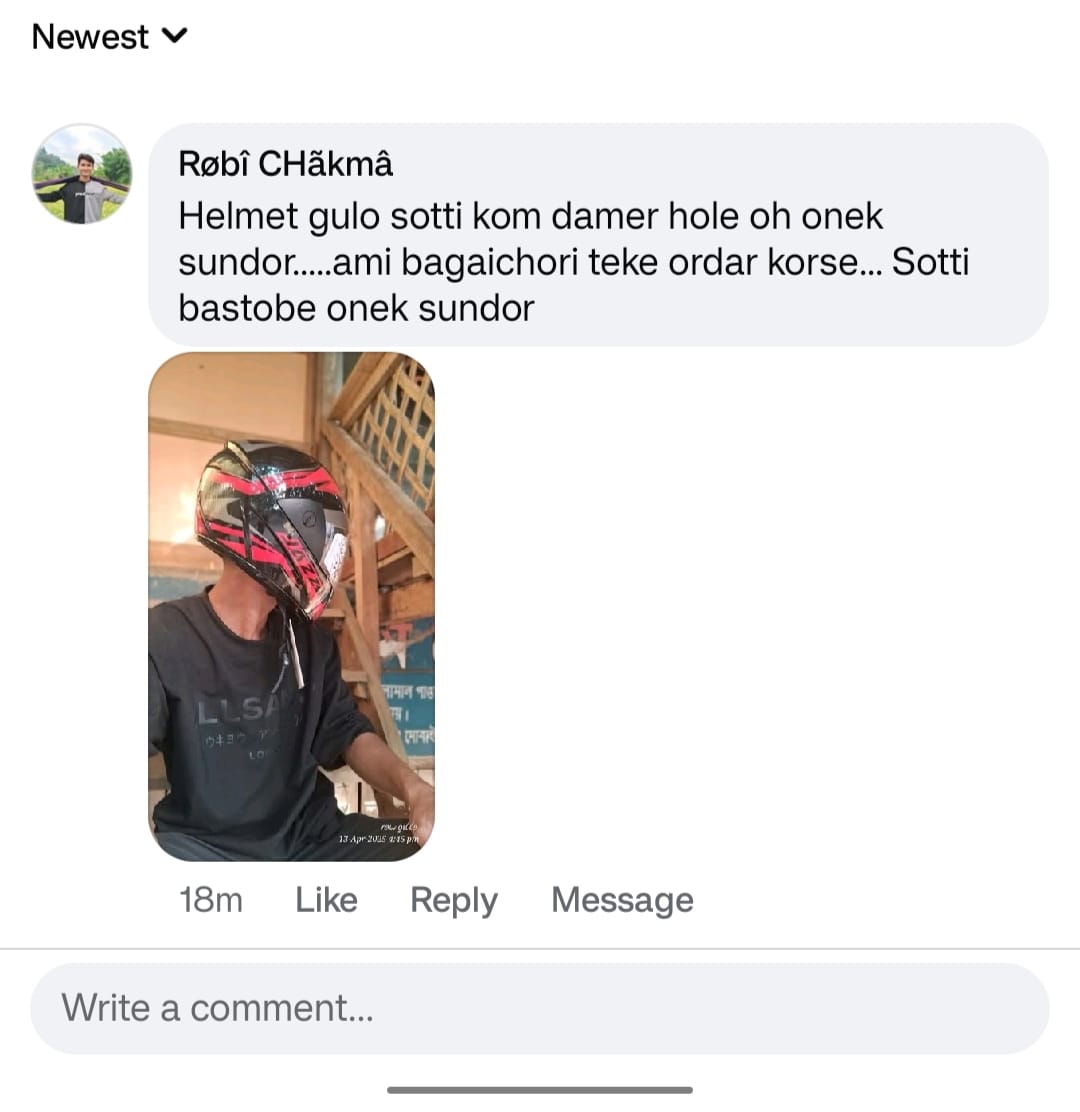Open the helmet photo in the comment
The height and width of the screenshot is (1112, 1080).
(291, 606)
